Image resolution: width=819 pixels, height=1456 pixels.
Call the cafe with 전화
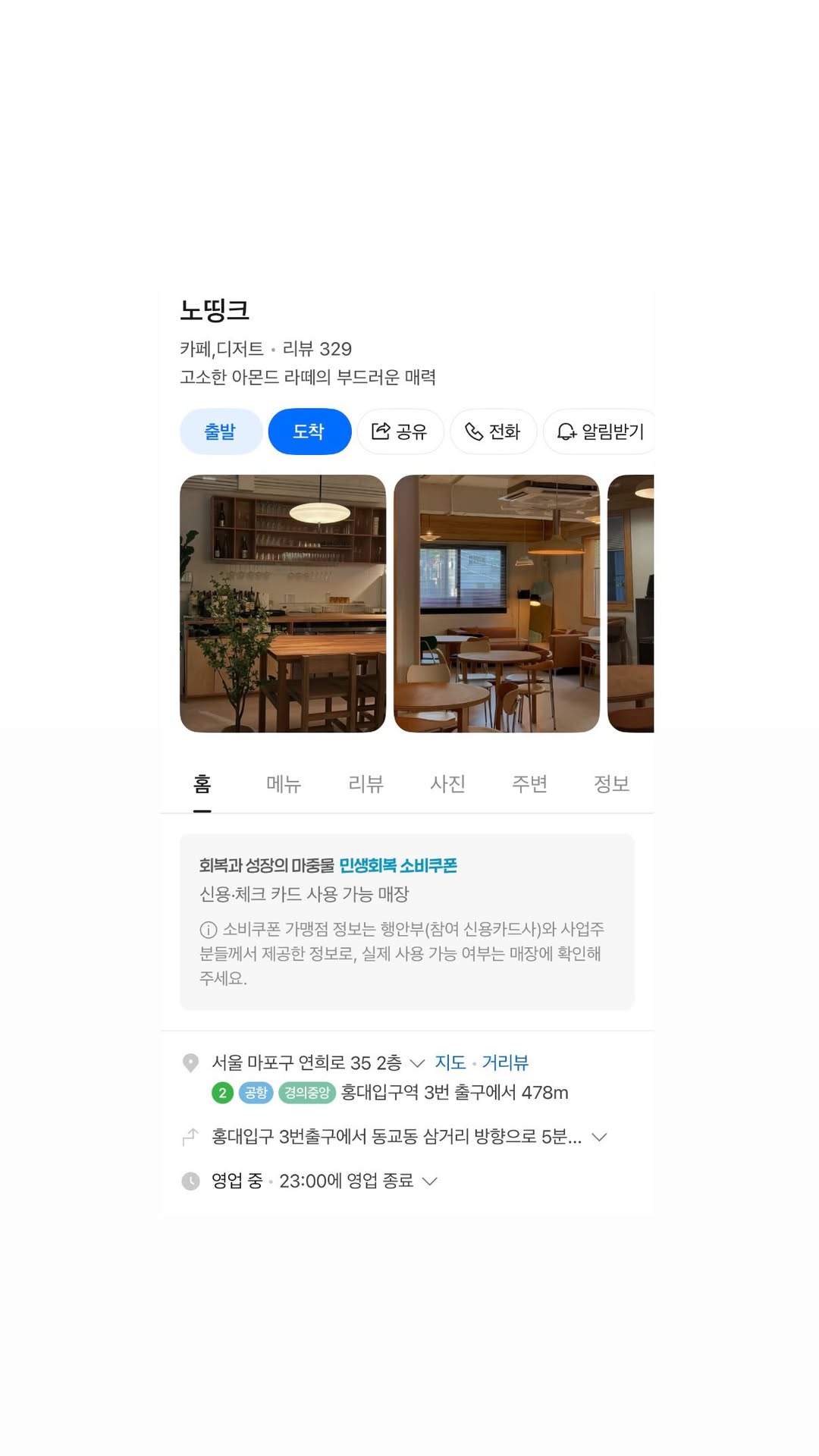[493, 431]
